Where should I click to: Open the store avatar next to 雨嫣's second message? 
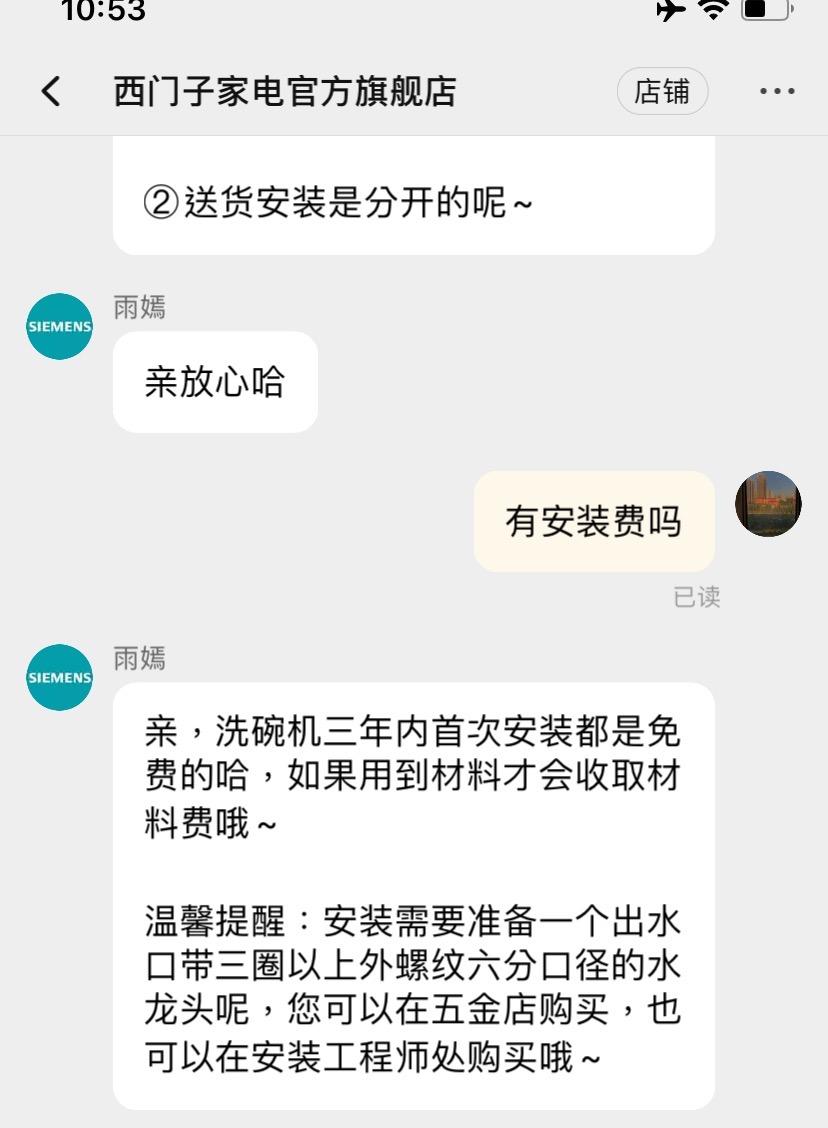pos(58,677)
